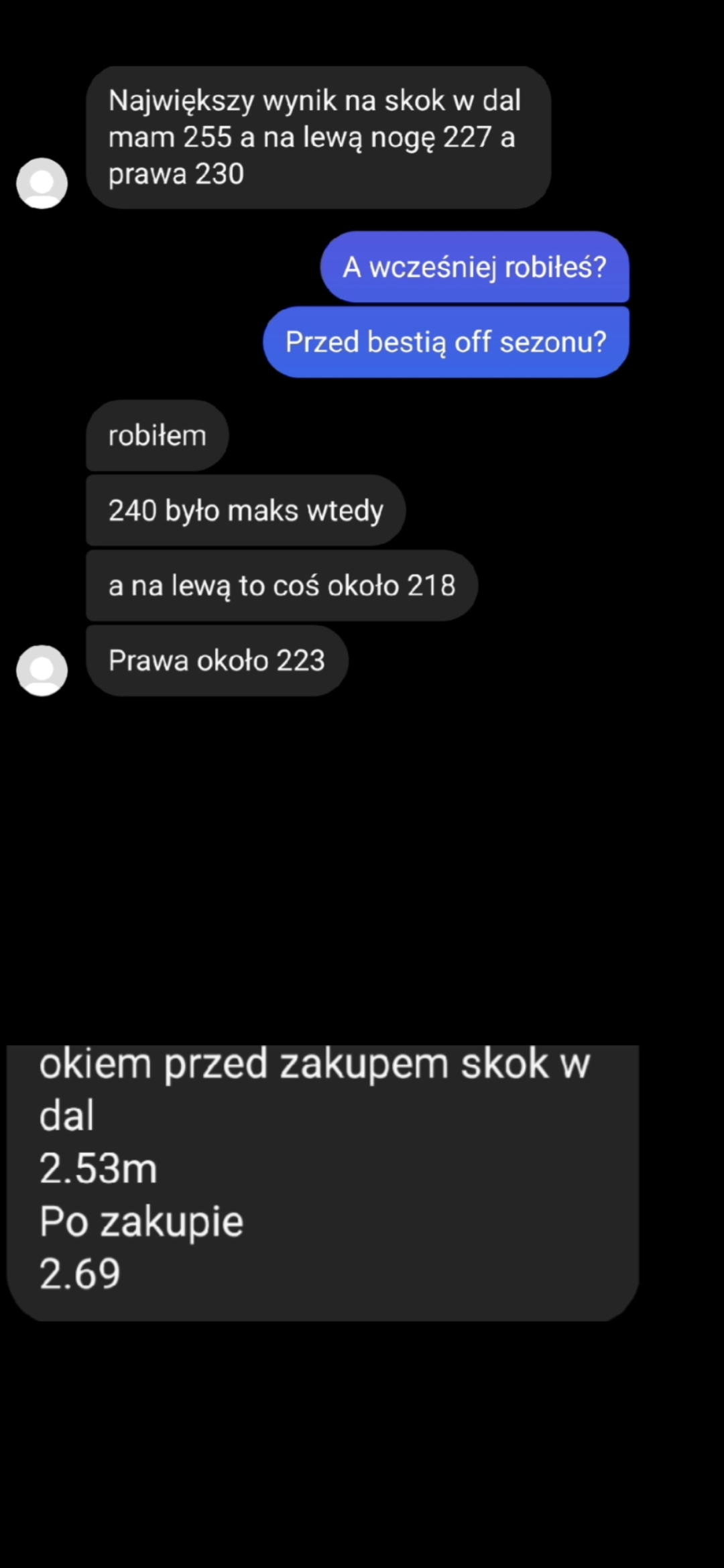Select the 'Przed bestią off sezonu?' message
This screenshot has height=1568, width=724.
click(446, 342)
